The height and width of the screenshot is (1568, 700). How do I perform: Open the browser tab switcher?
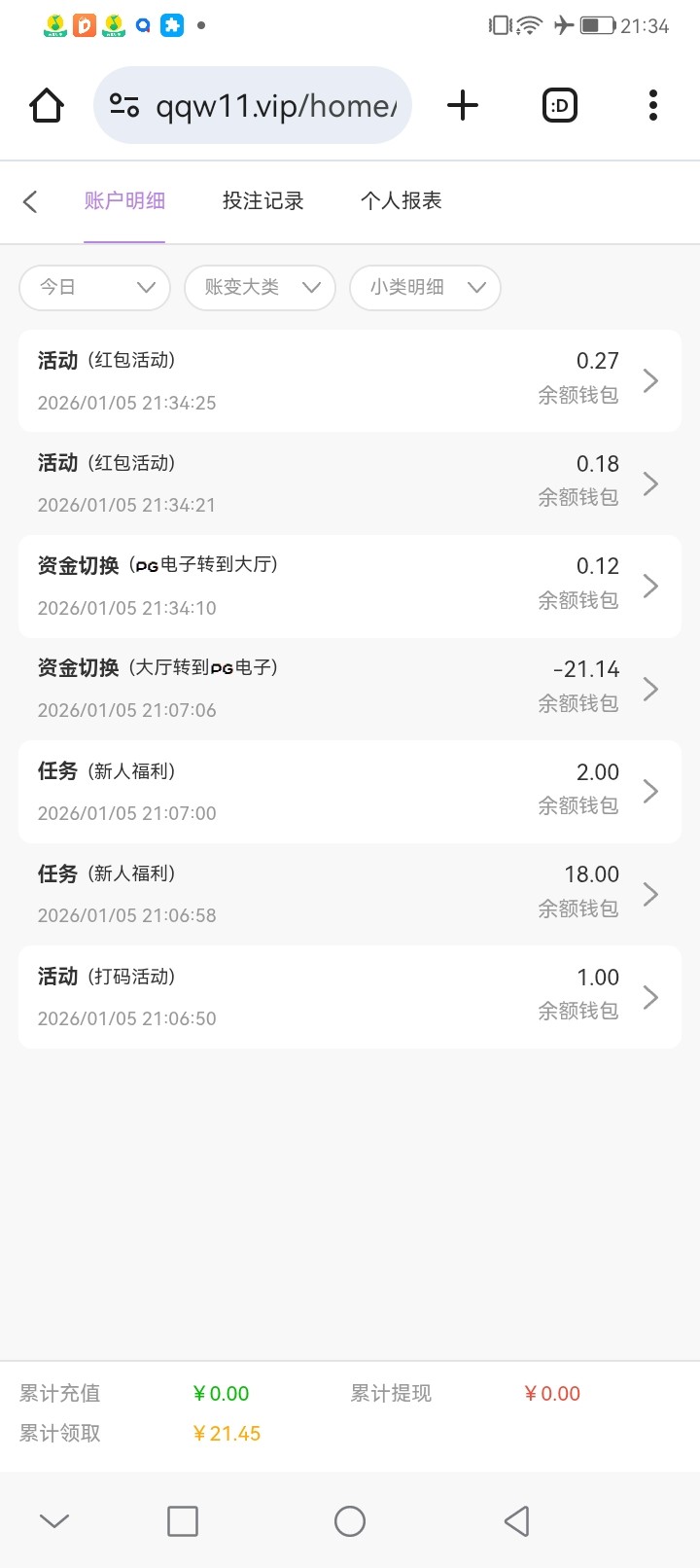click(559, 105)
